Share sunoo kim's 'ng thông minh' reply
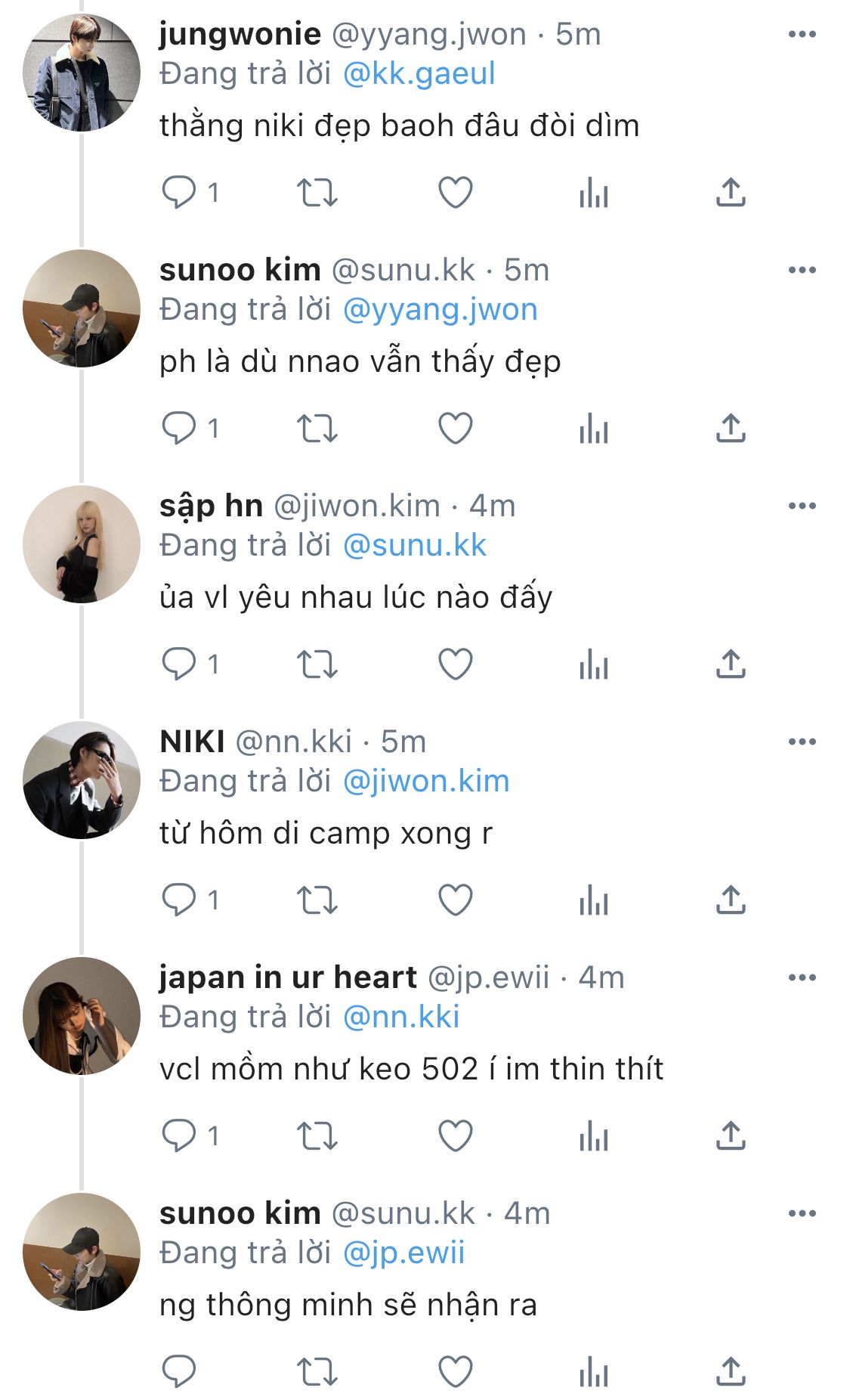The image size is (850, 1400). (x=730, y=1372)
